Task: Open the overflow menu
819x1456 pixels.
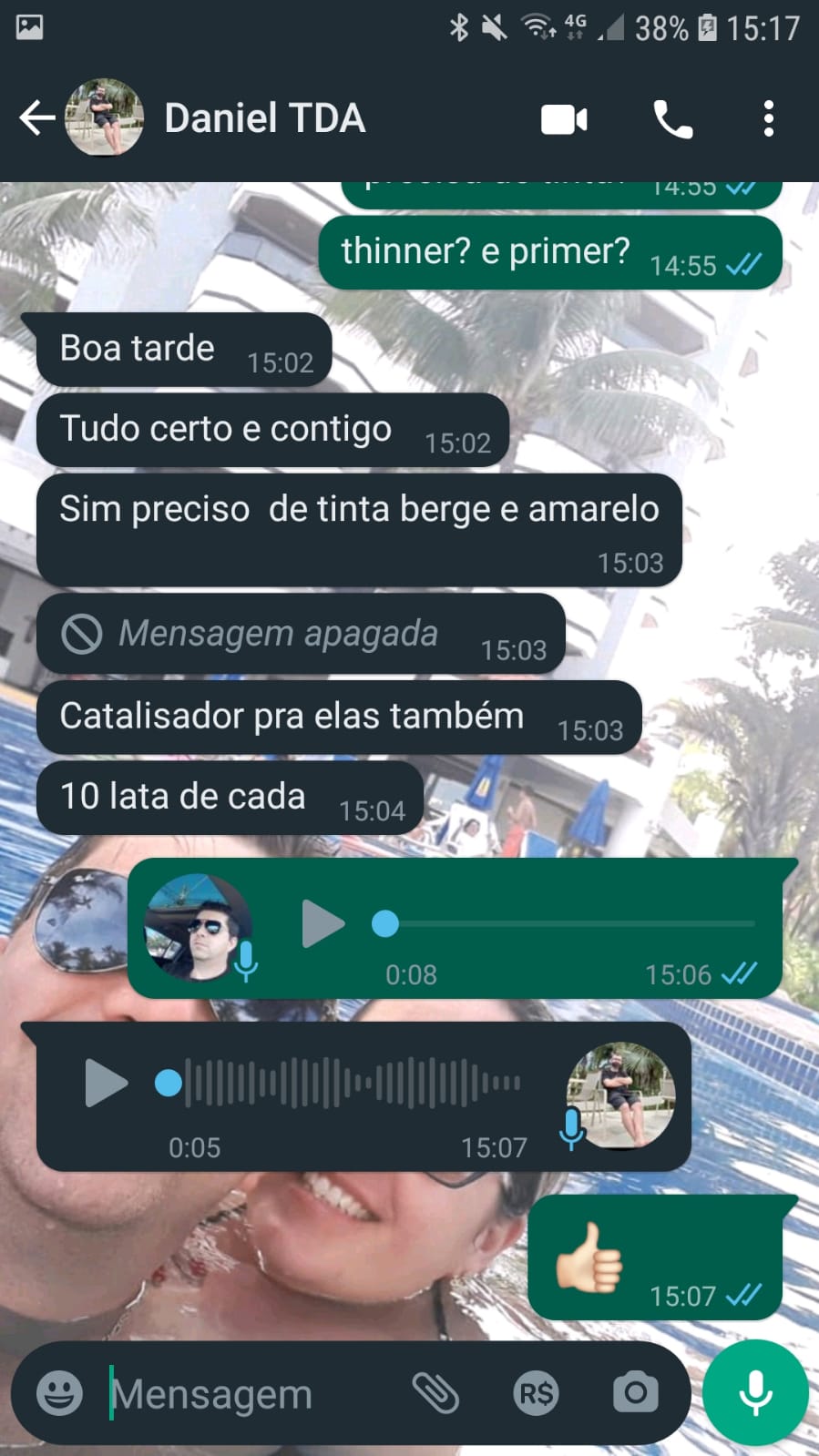Action: click(769, 119)
